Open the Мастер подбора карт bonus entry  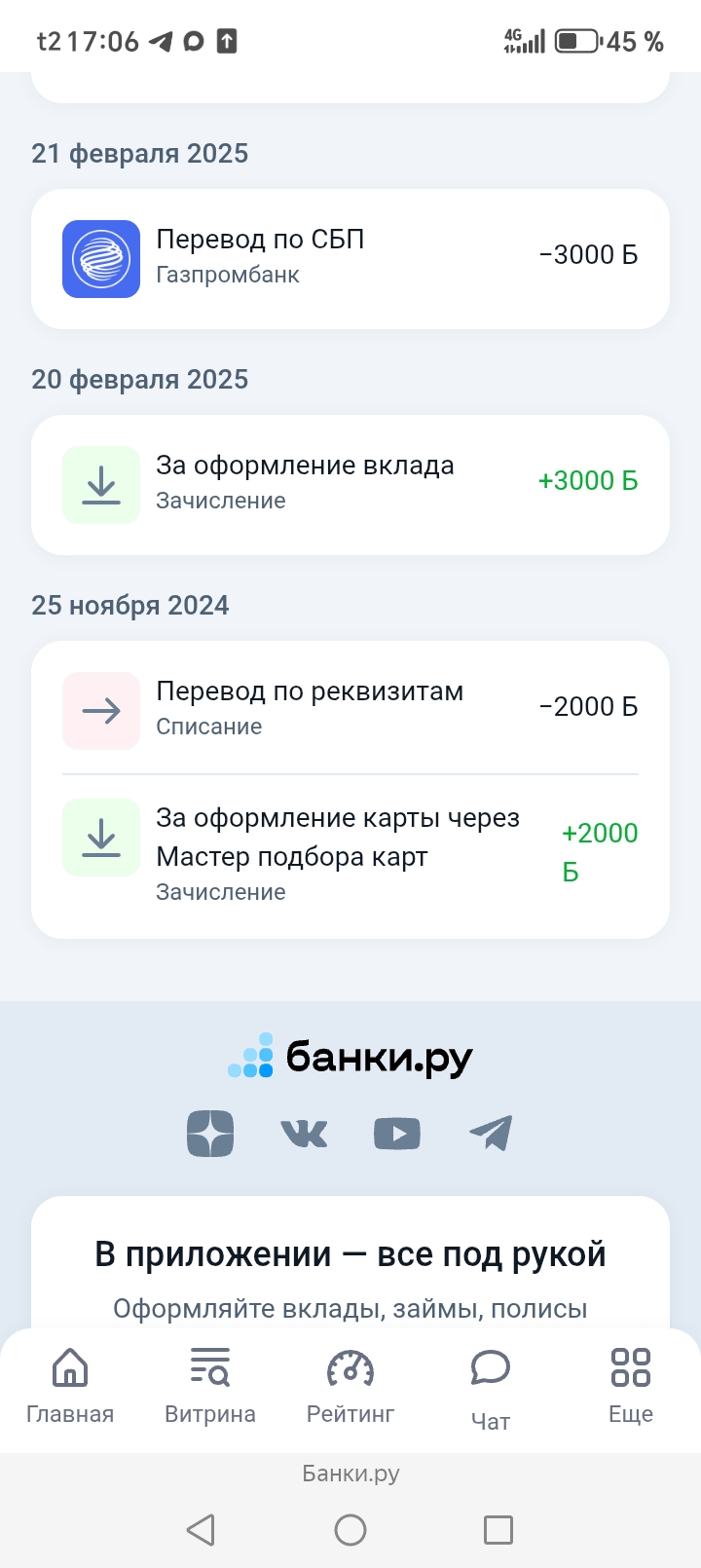point(350,853)
